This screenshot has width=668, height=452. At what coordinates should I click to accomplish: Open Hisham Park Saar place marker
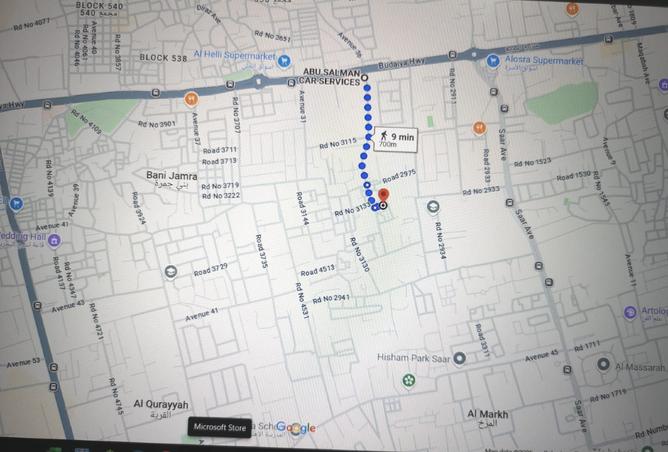point(459,357)
